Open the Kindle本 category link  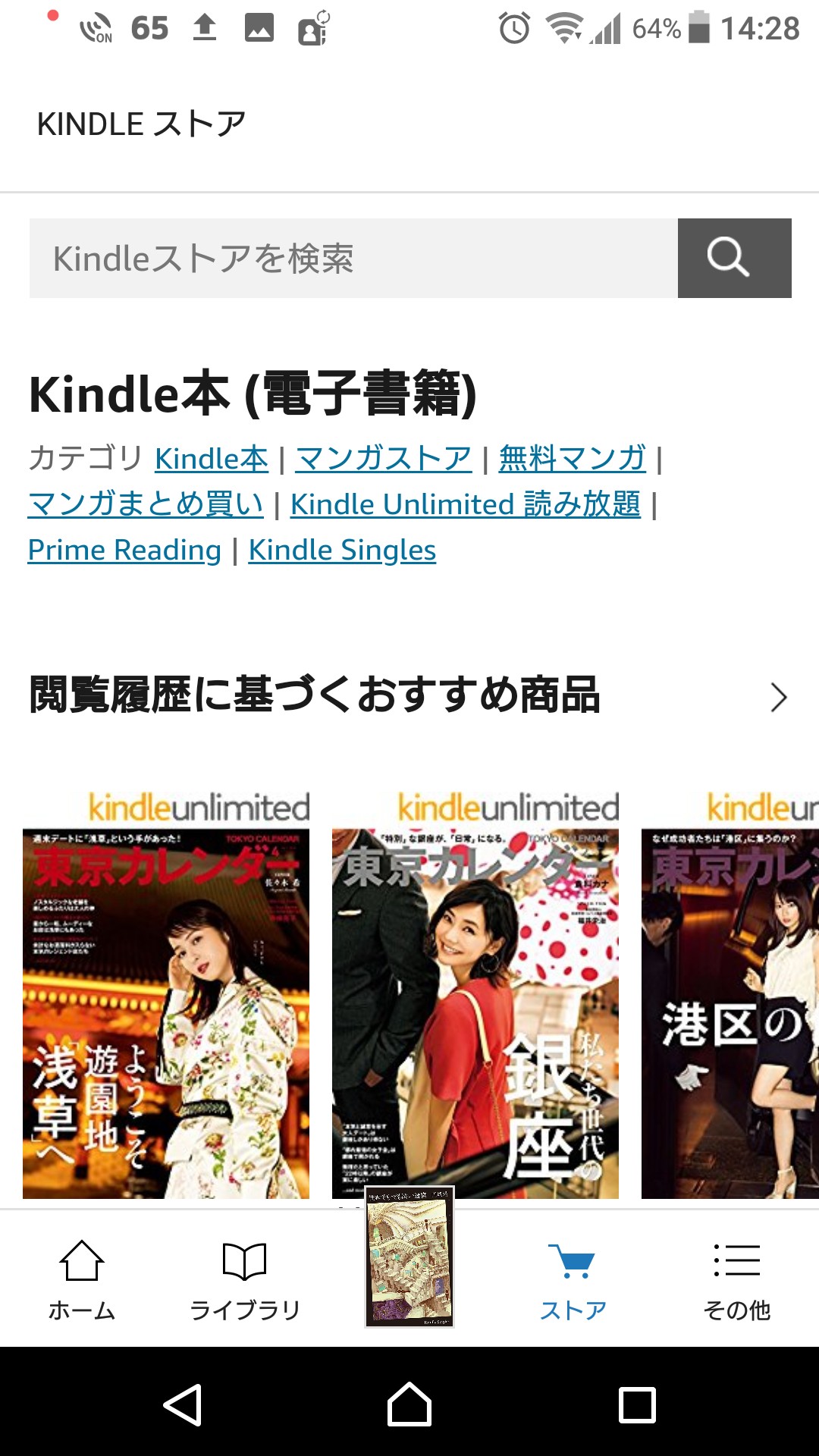pos(212,459)
